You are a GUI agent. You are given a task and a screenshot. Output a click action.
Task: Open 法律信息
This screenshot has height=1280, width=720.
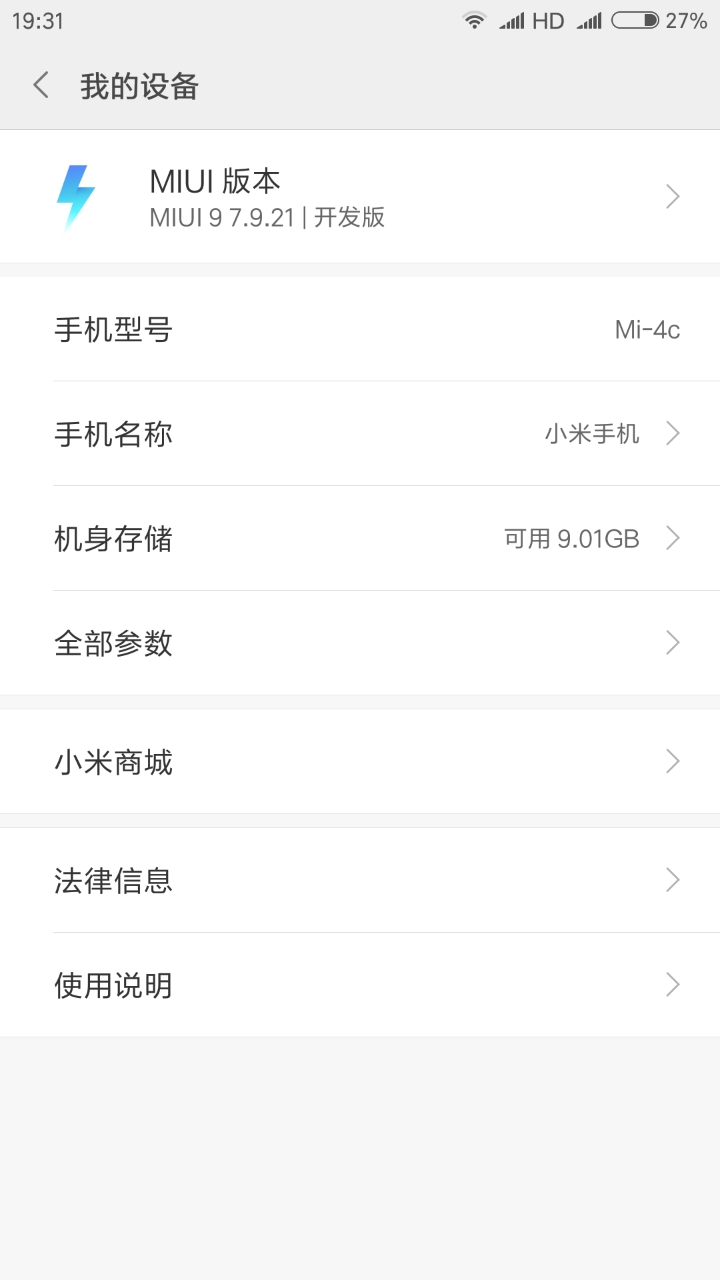click(360, 880)
